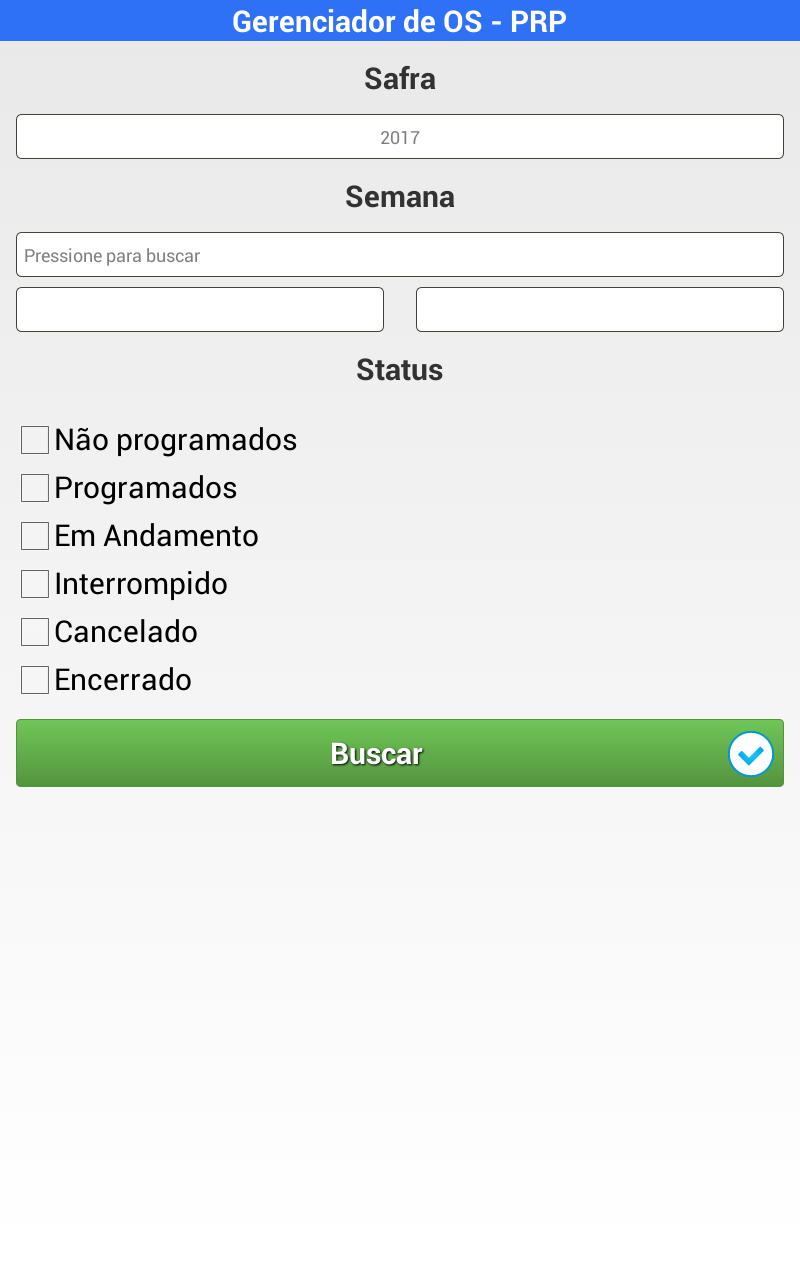
Task: Mark the 'Cancelado' checkbox
Action: [x=35, y=632]
